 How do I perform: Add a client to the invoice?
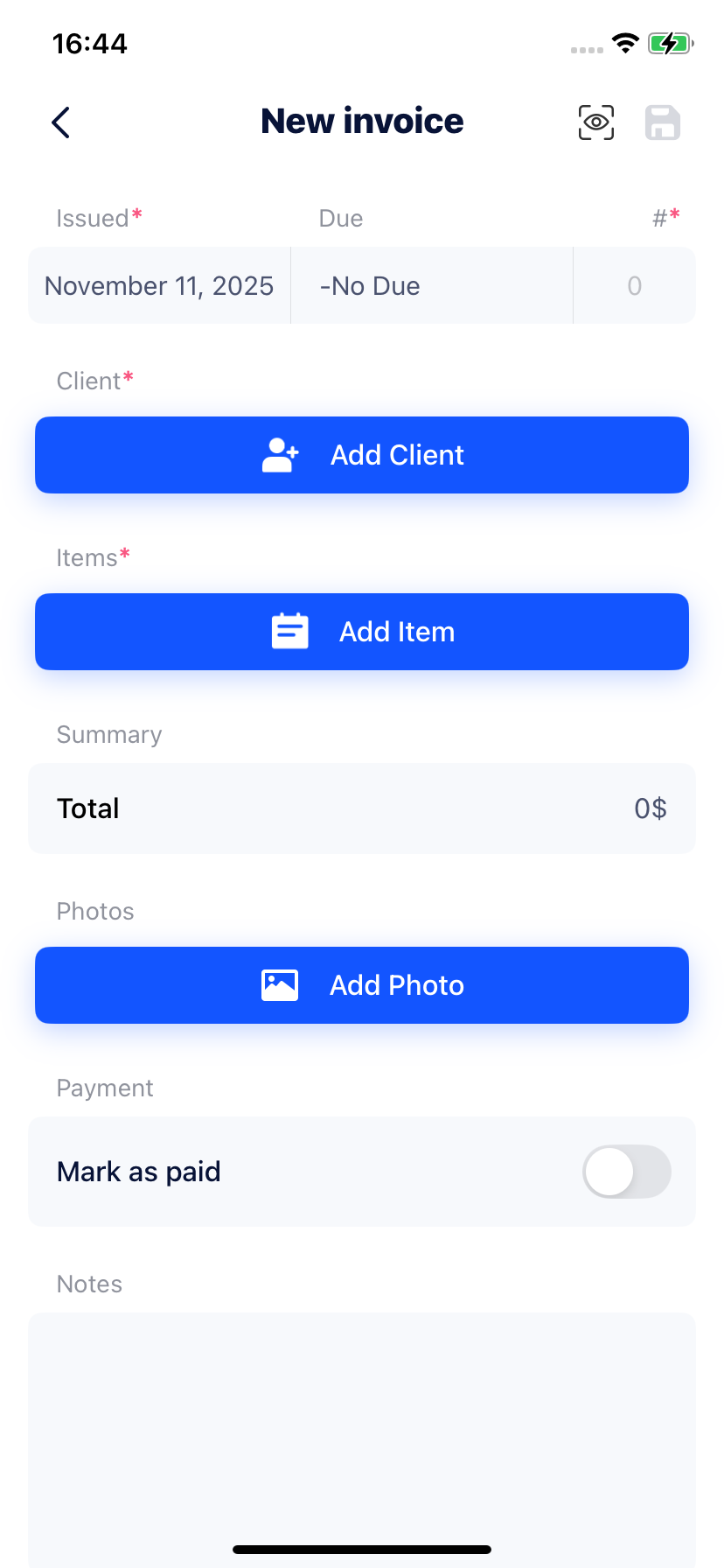(362, 455)
